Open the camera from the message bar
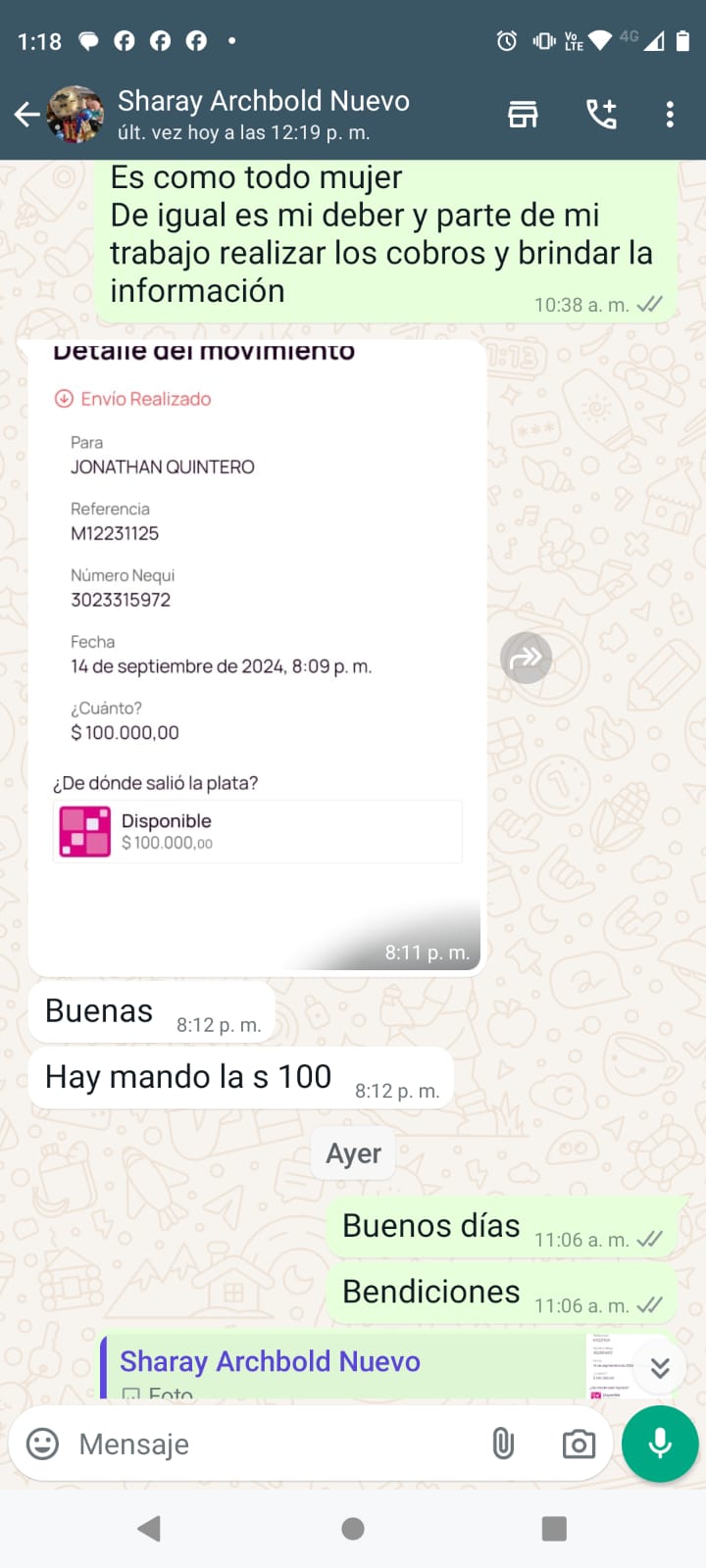Screen dimensions: 706x1568 pyautogui.click(x=579, y=1444)
